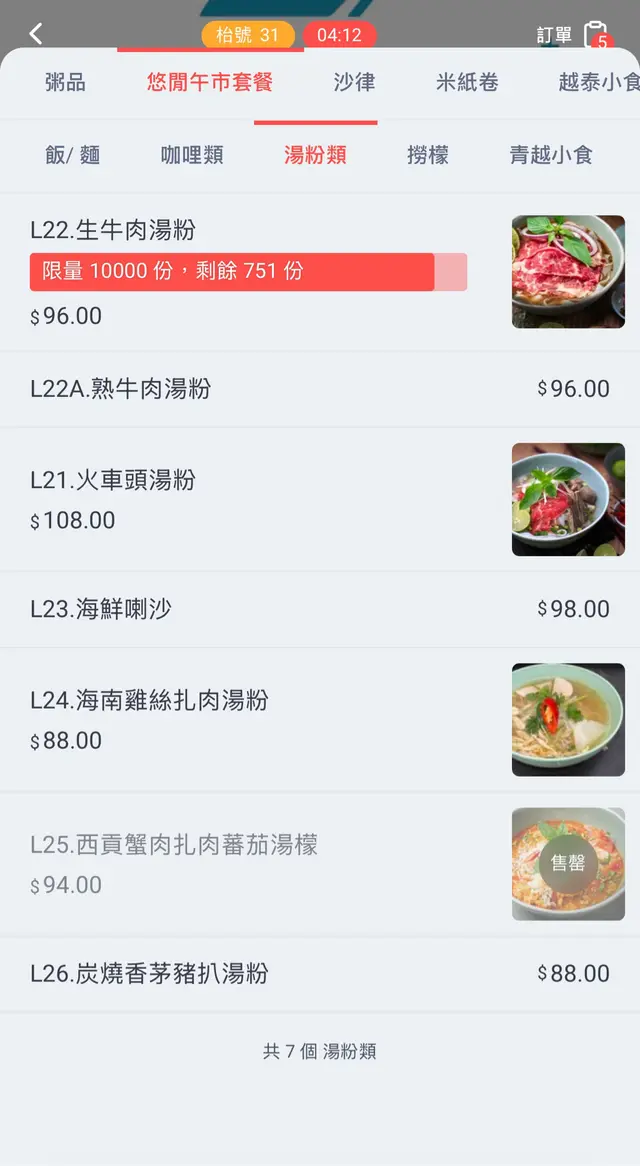Go back using the arrow icon
Viewport: 640px width, 1166px height.
coord(36,34)
